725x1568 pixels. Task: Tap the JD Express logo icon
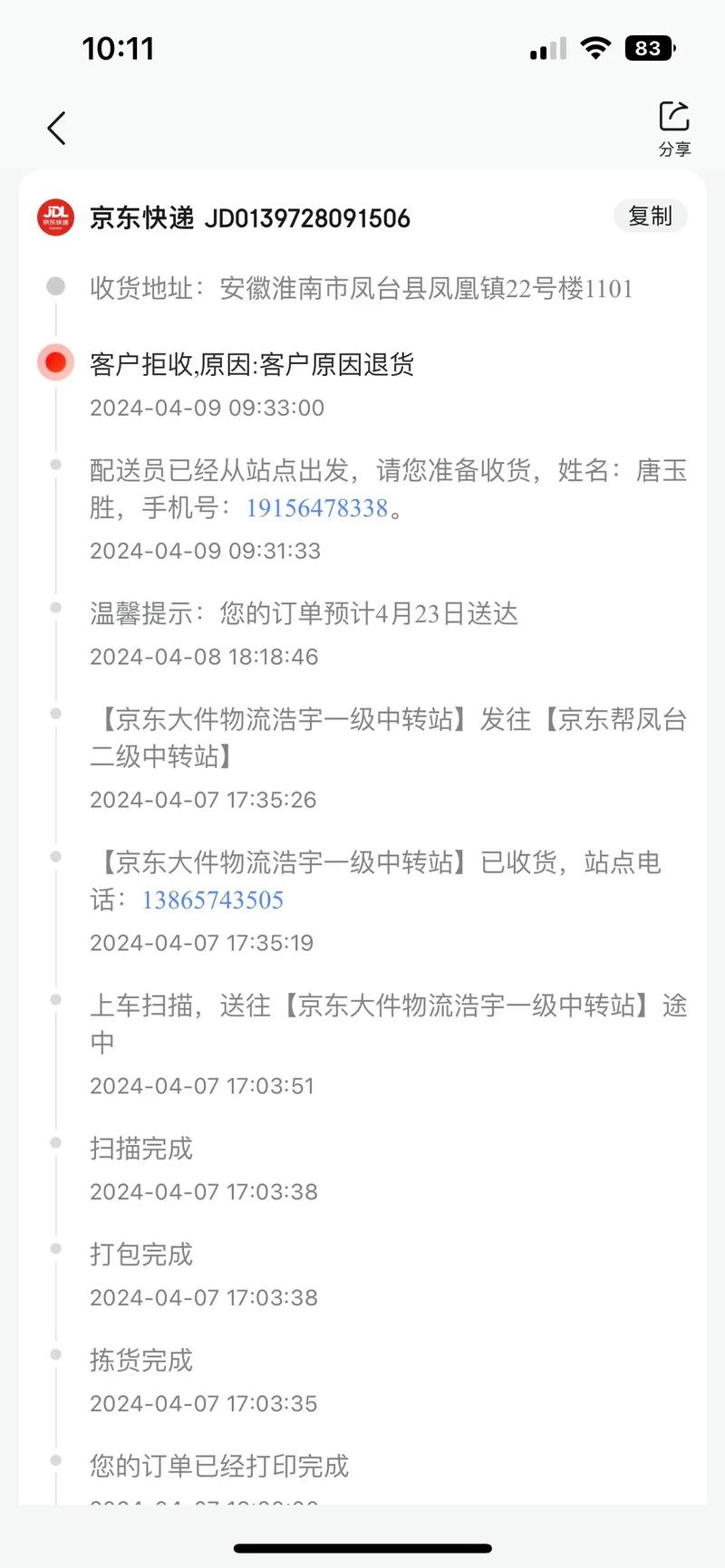(x=54, y=217)
